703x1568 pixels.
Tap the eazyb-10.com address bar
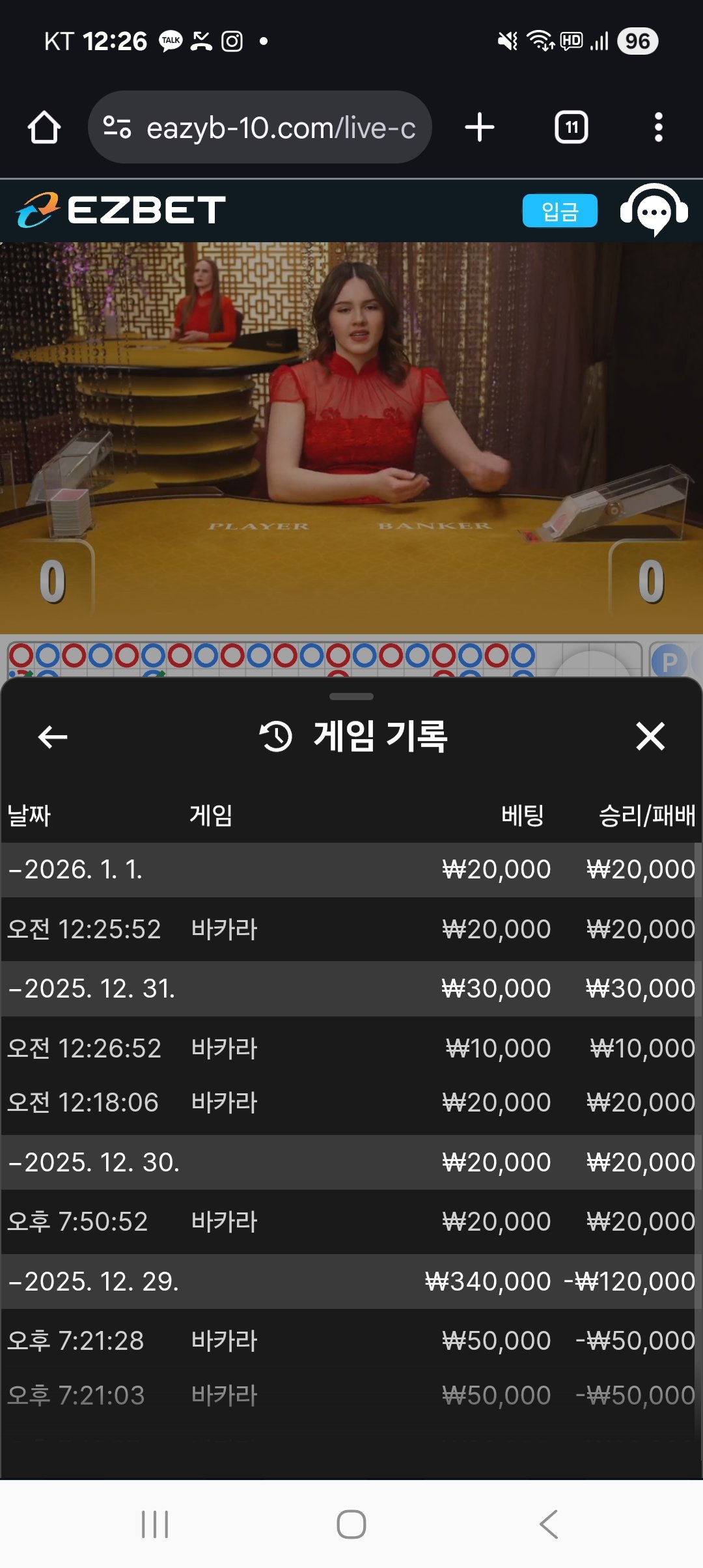click(260, 128)
